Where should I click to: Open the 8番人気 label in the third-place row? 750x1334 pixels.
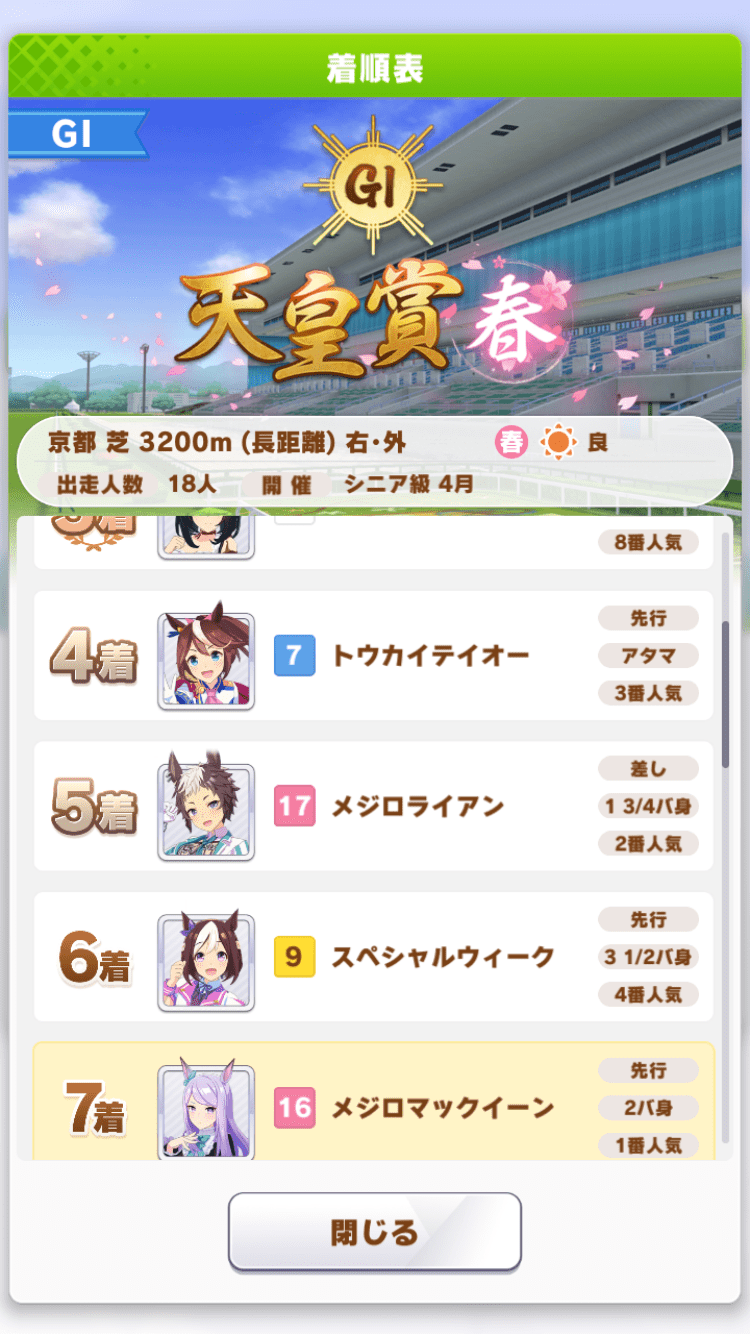pos(648,542)
